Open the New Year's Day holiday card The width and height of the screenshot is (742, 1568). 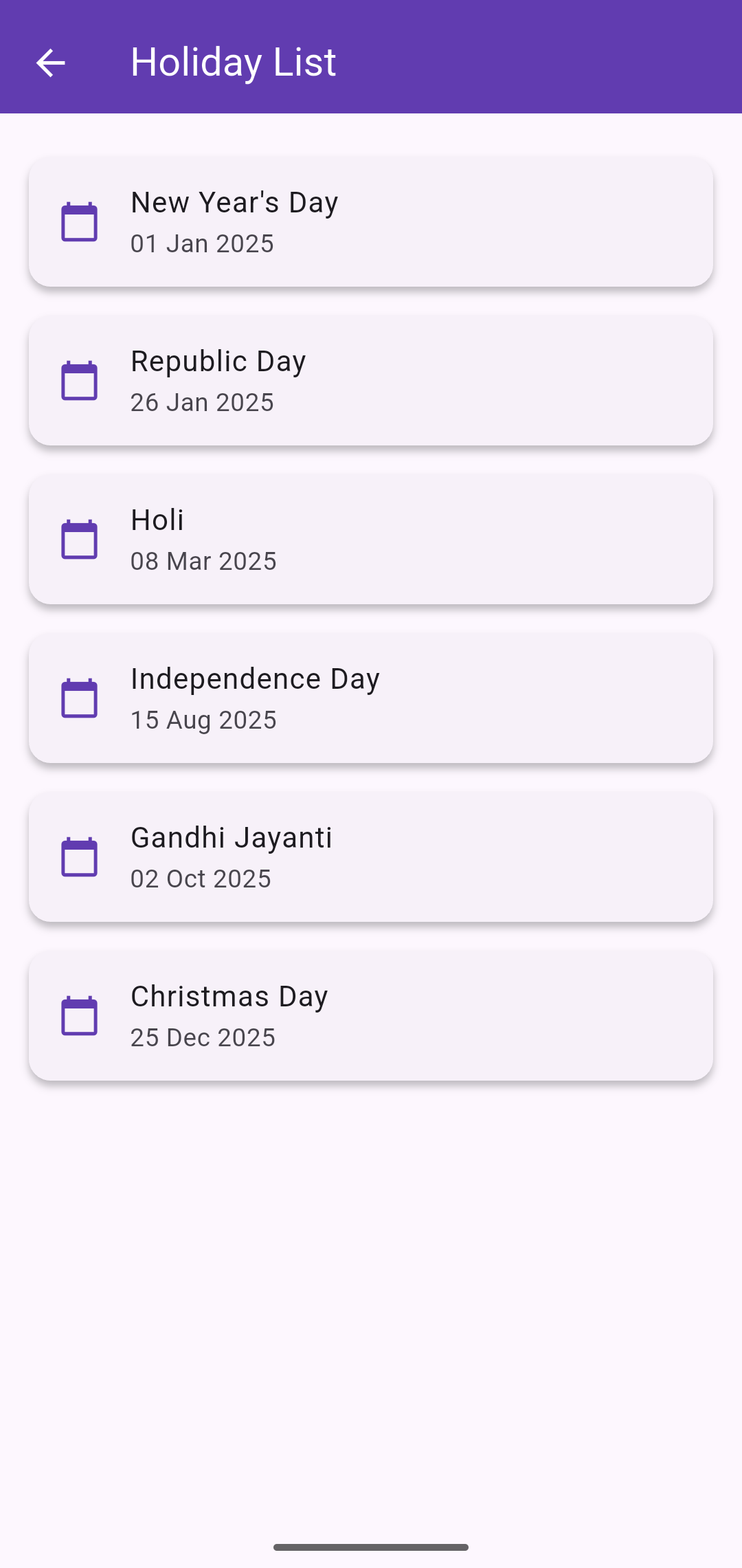coord(371,222)
